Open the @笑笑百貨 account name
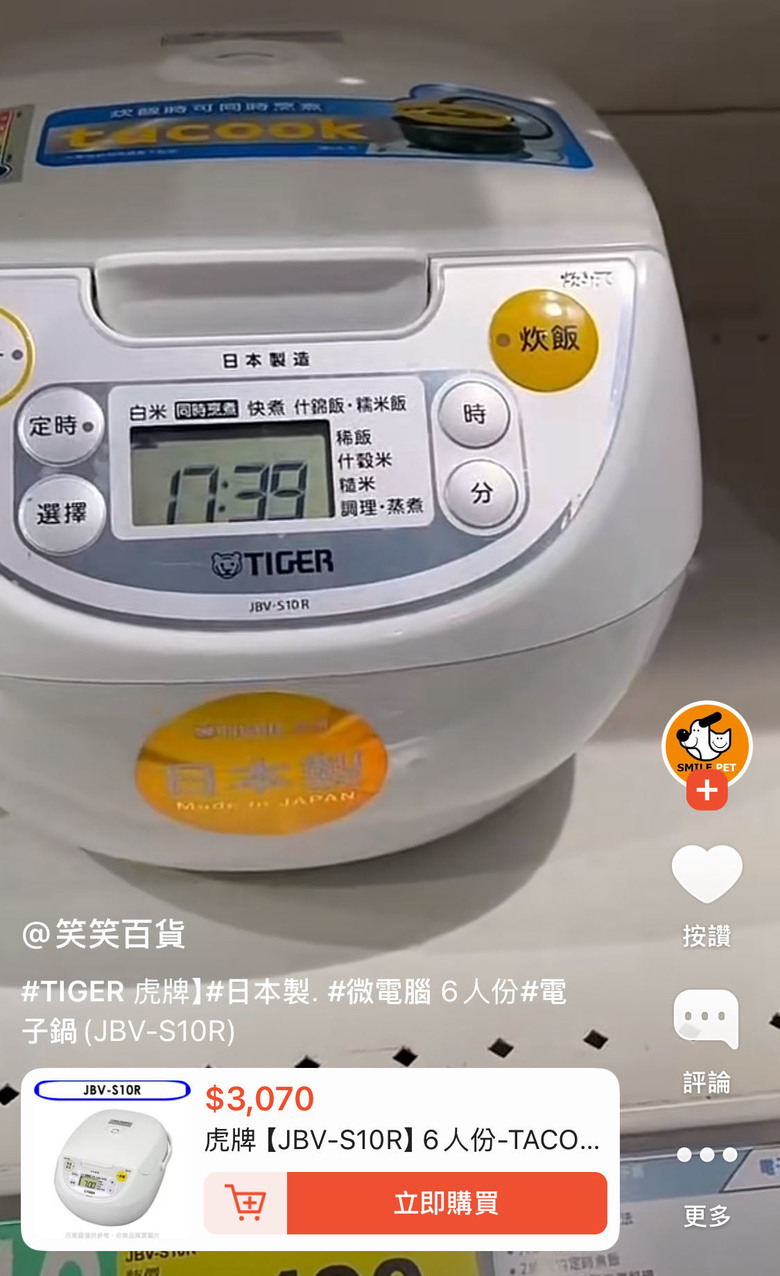The image size is (780, 1276). (x=104, y=934)
